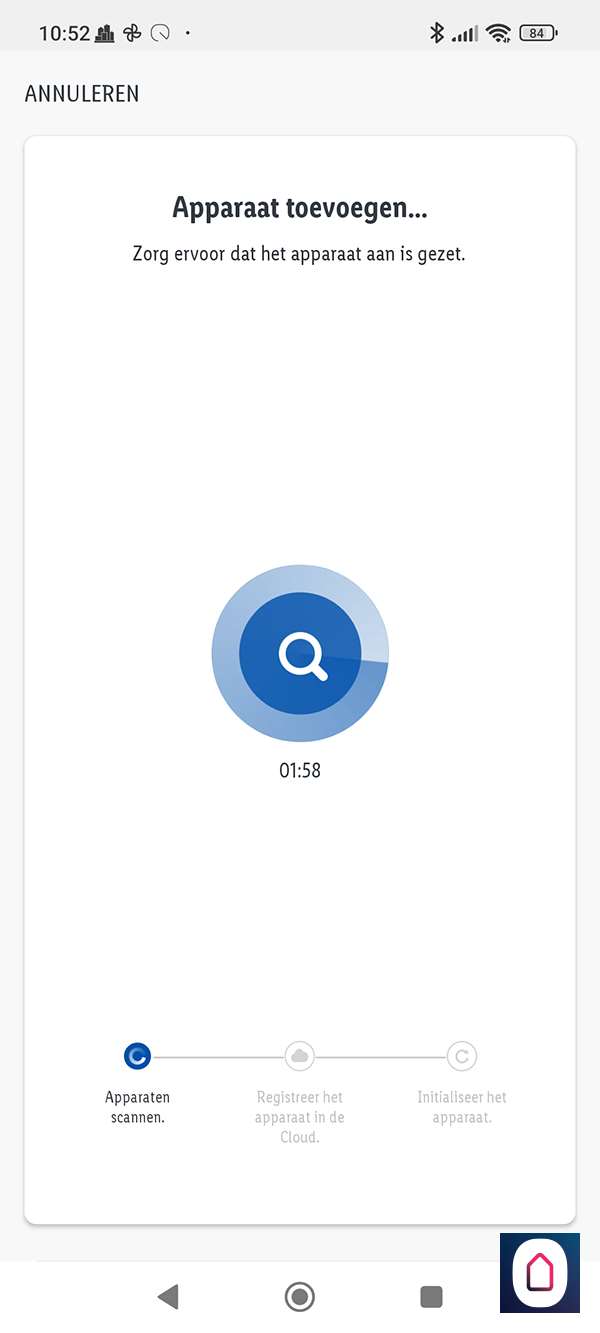600x1333 pixels.
Task: Go to the home screen
Action: [x=299, y=1297]
